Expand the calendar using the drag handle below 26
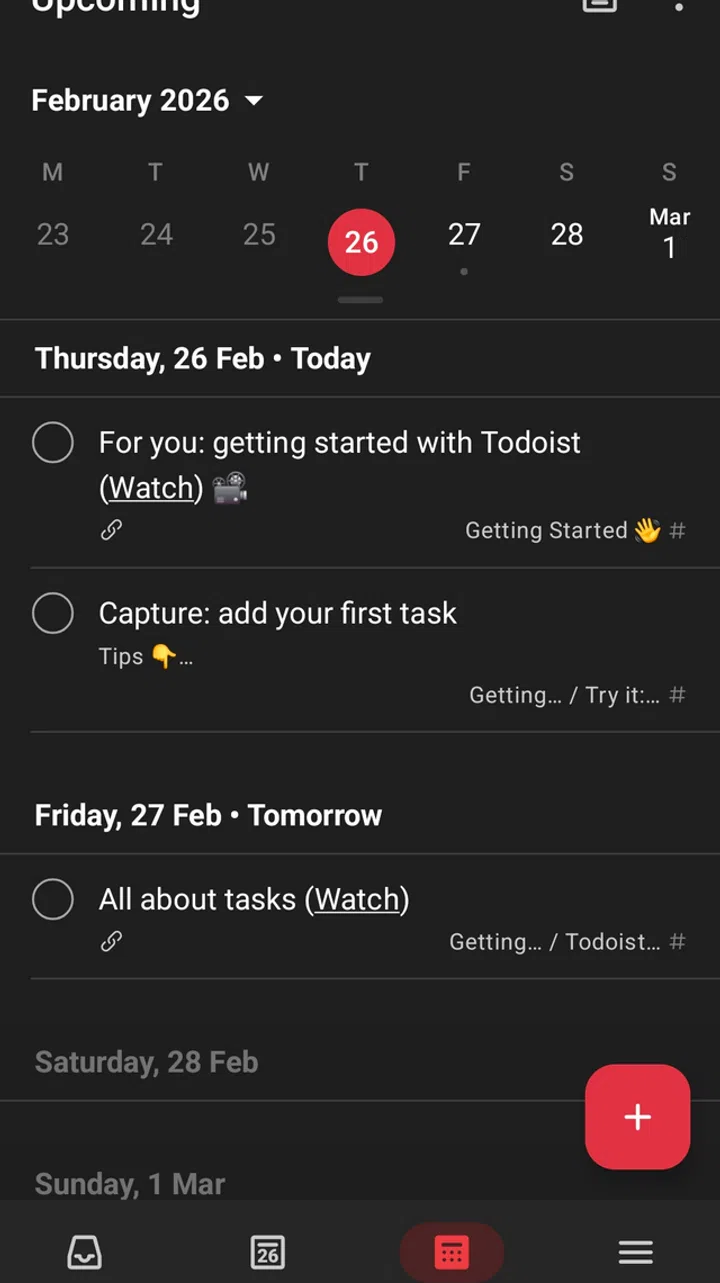 (360, 299)
